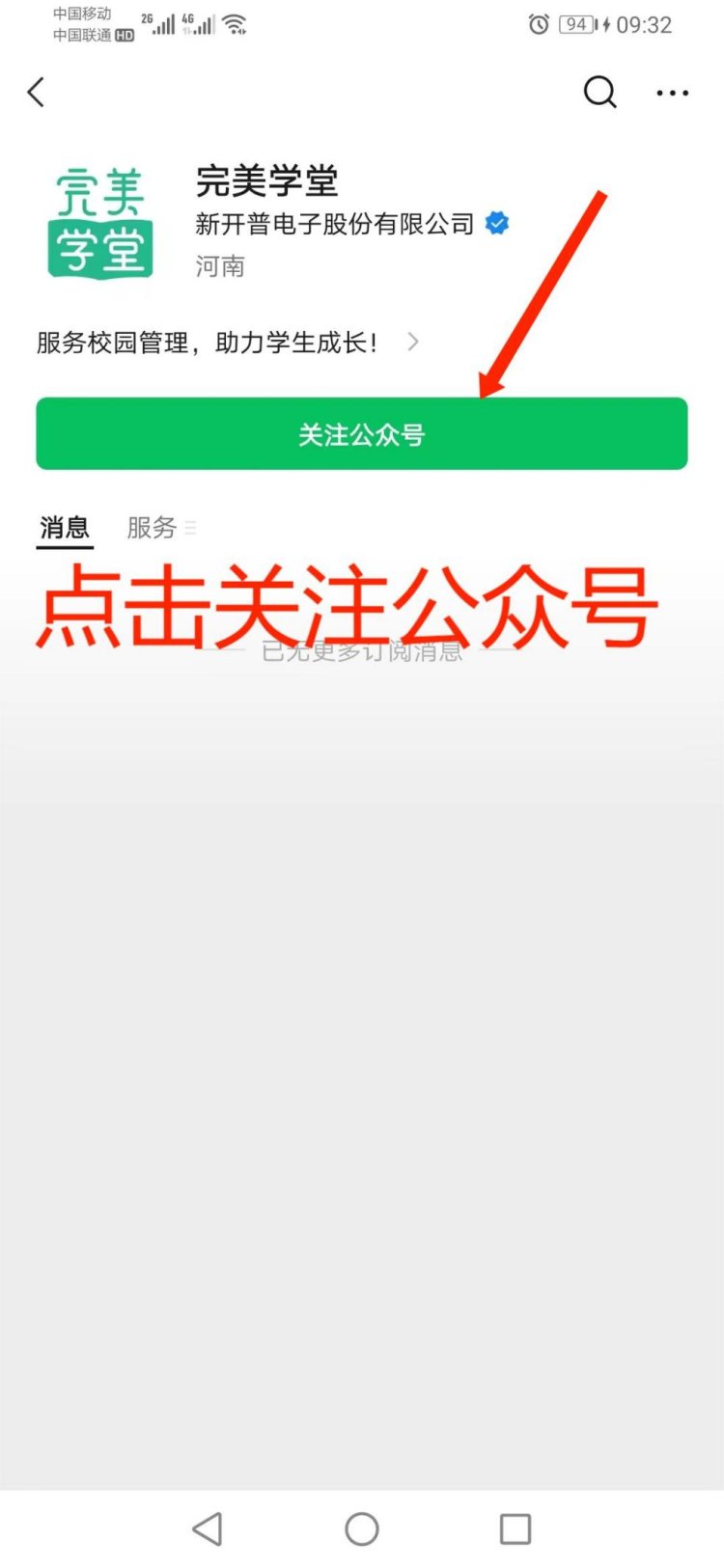Open search in this official account
Screen dimensions: 724x1568
pos(599,93)
